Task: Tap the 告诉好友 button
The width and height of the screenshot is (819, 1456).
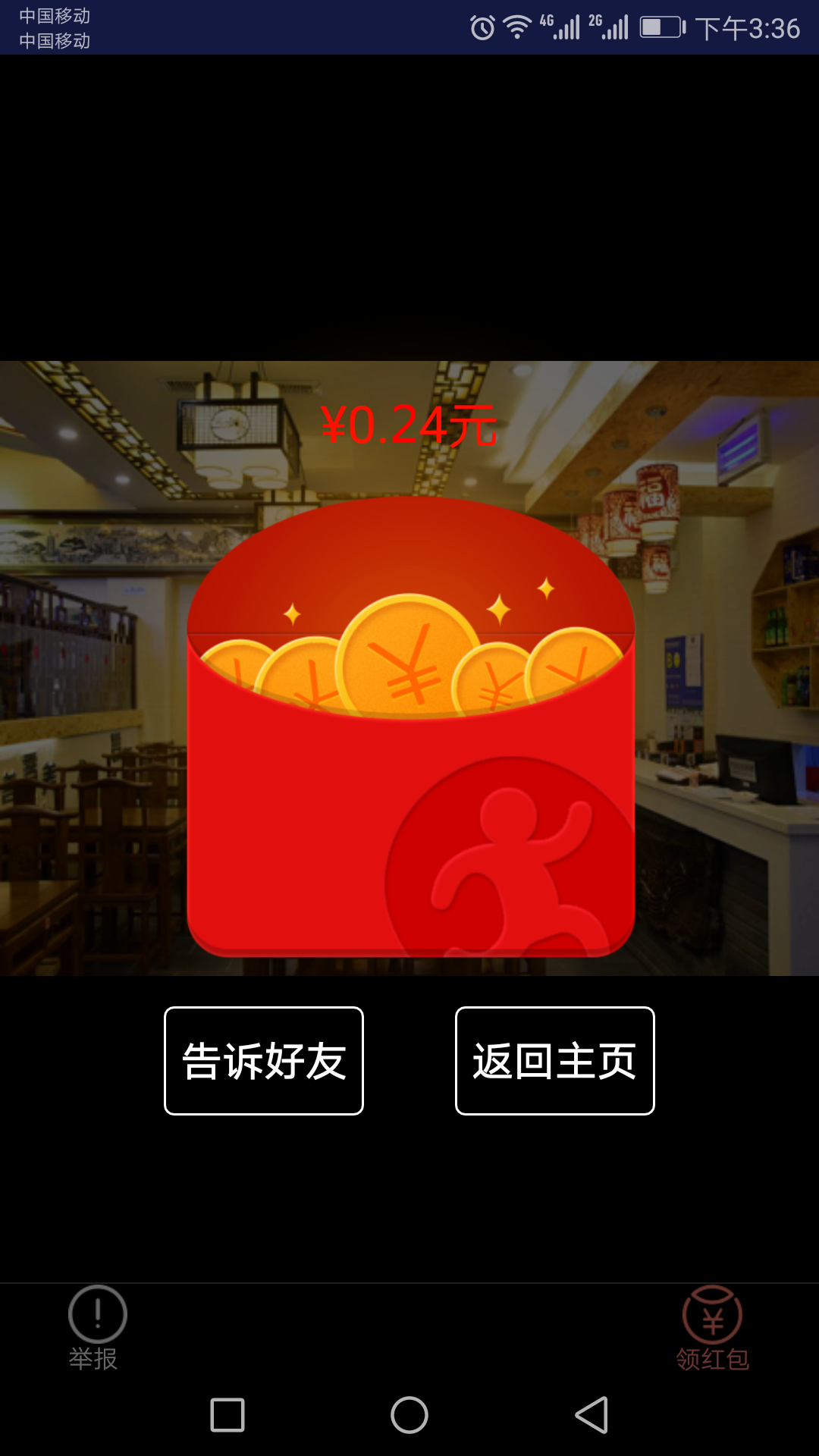Action: click(x=264, y=1061)
